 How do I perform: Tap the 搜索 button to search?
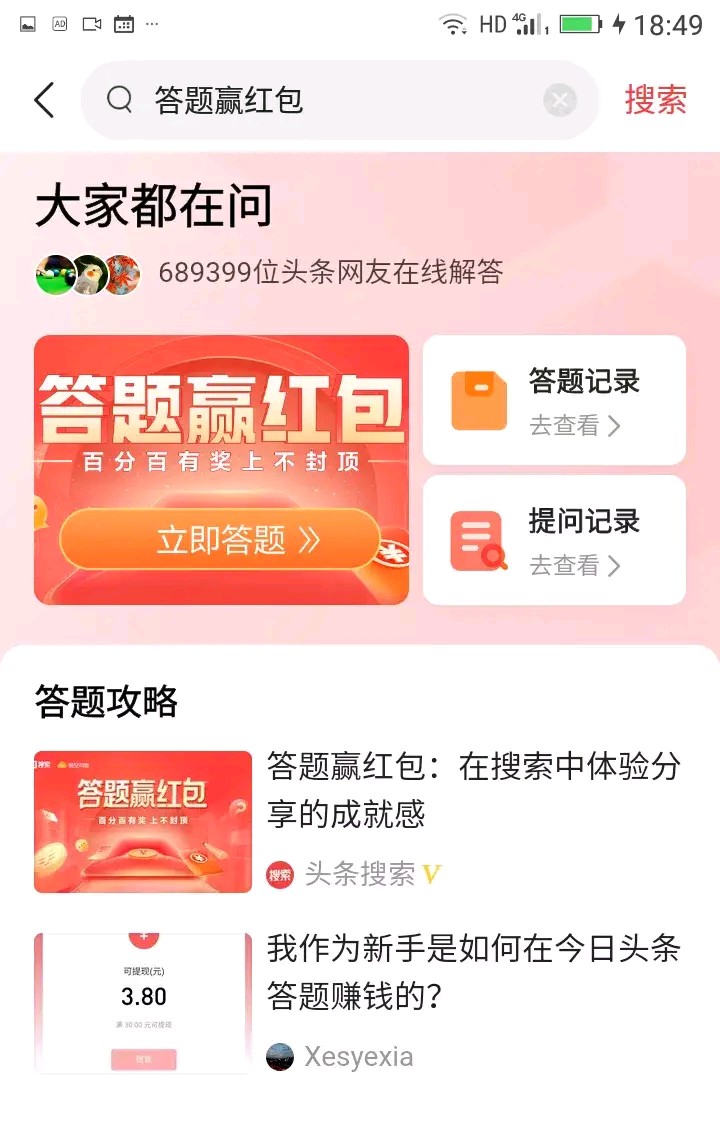click(x=655, y=99)
